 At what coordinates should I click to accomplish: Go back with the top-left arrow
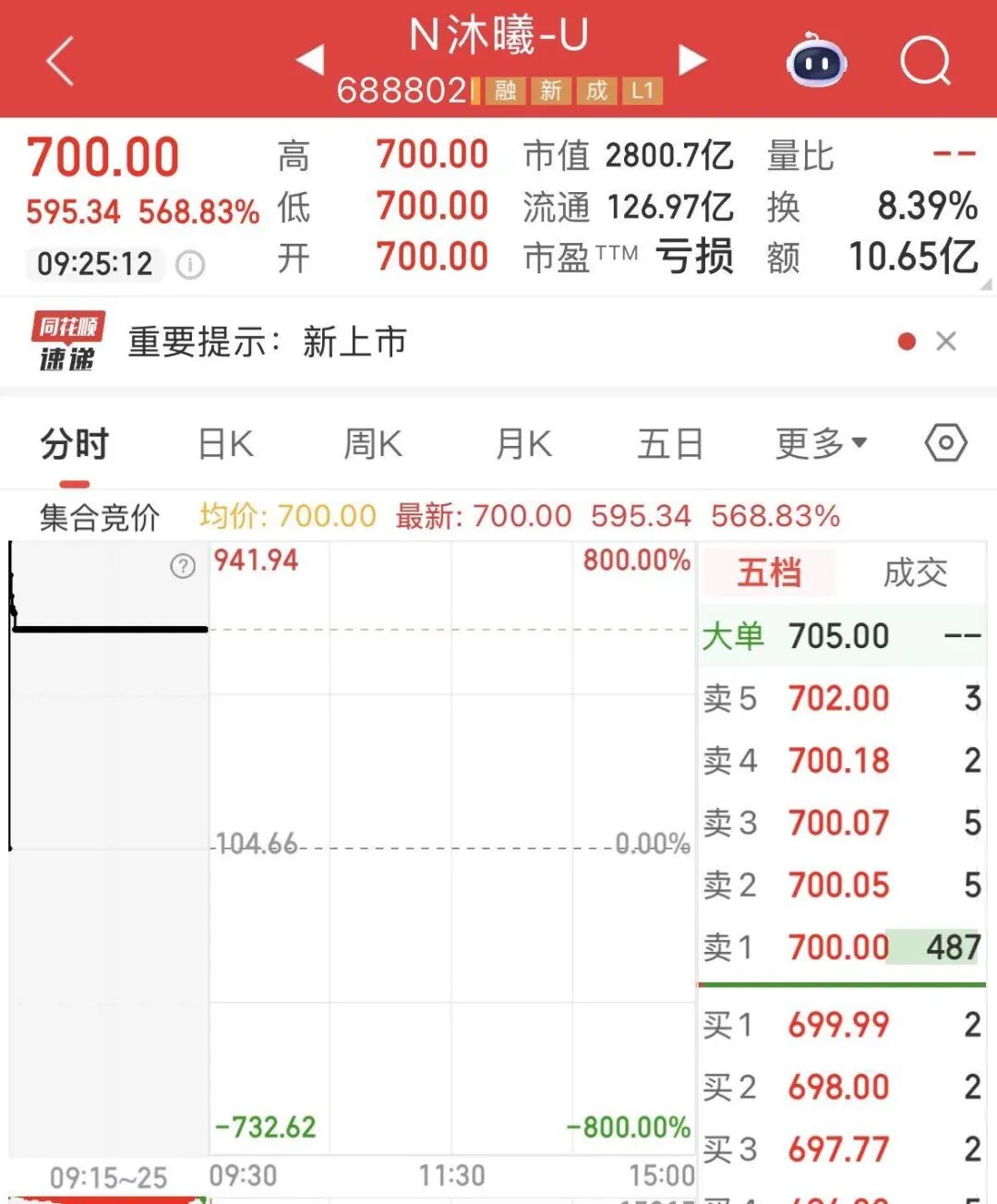coord(60,62)
